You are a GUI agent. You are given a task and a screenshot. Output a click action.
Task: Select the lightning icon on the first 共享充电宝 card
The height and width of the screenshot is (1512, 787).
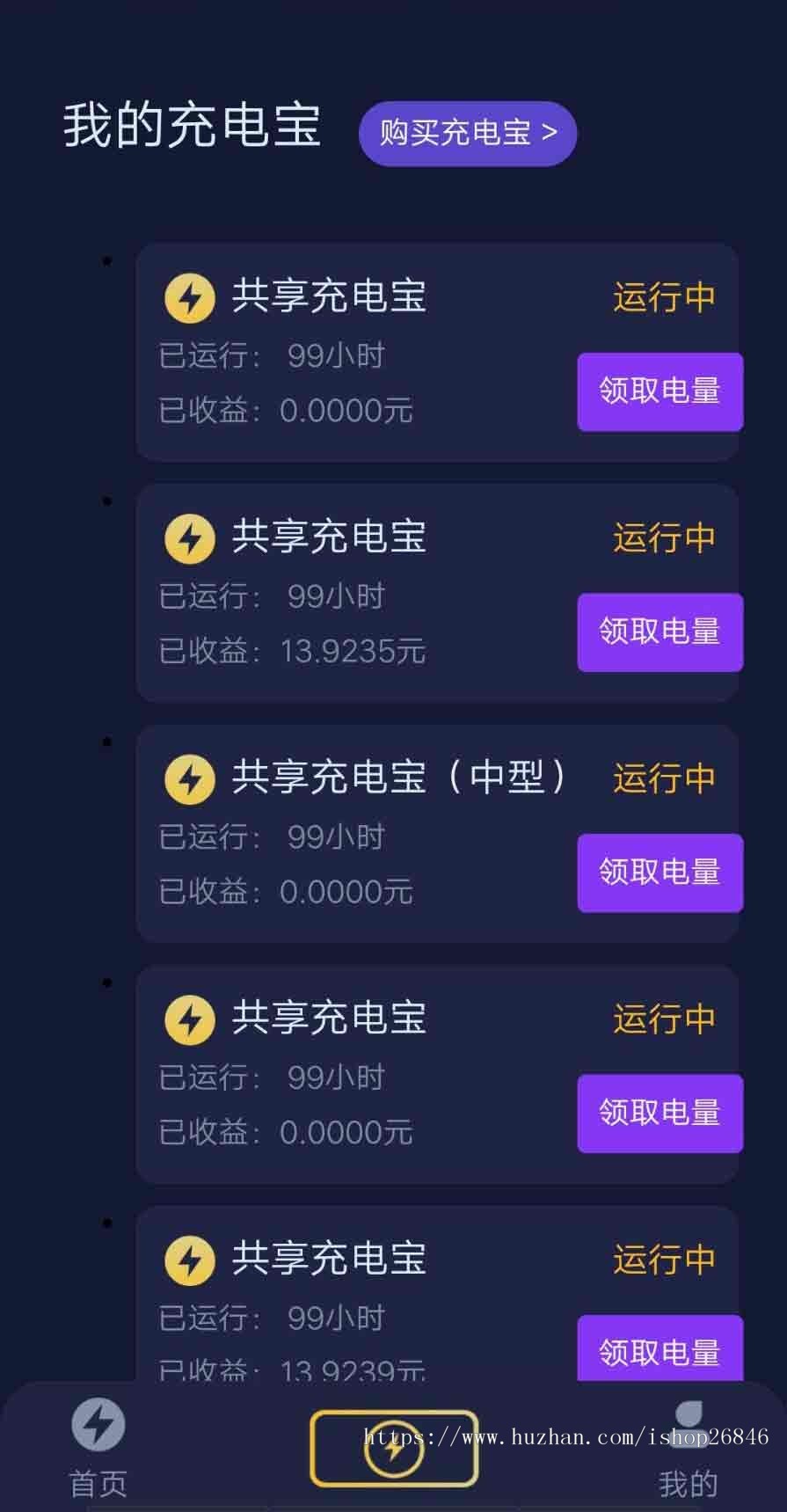coord(188,296)
